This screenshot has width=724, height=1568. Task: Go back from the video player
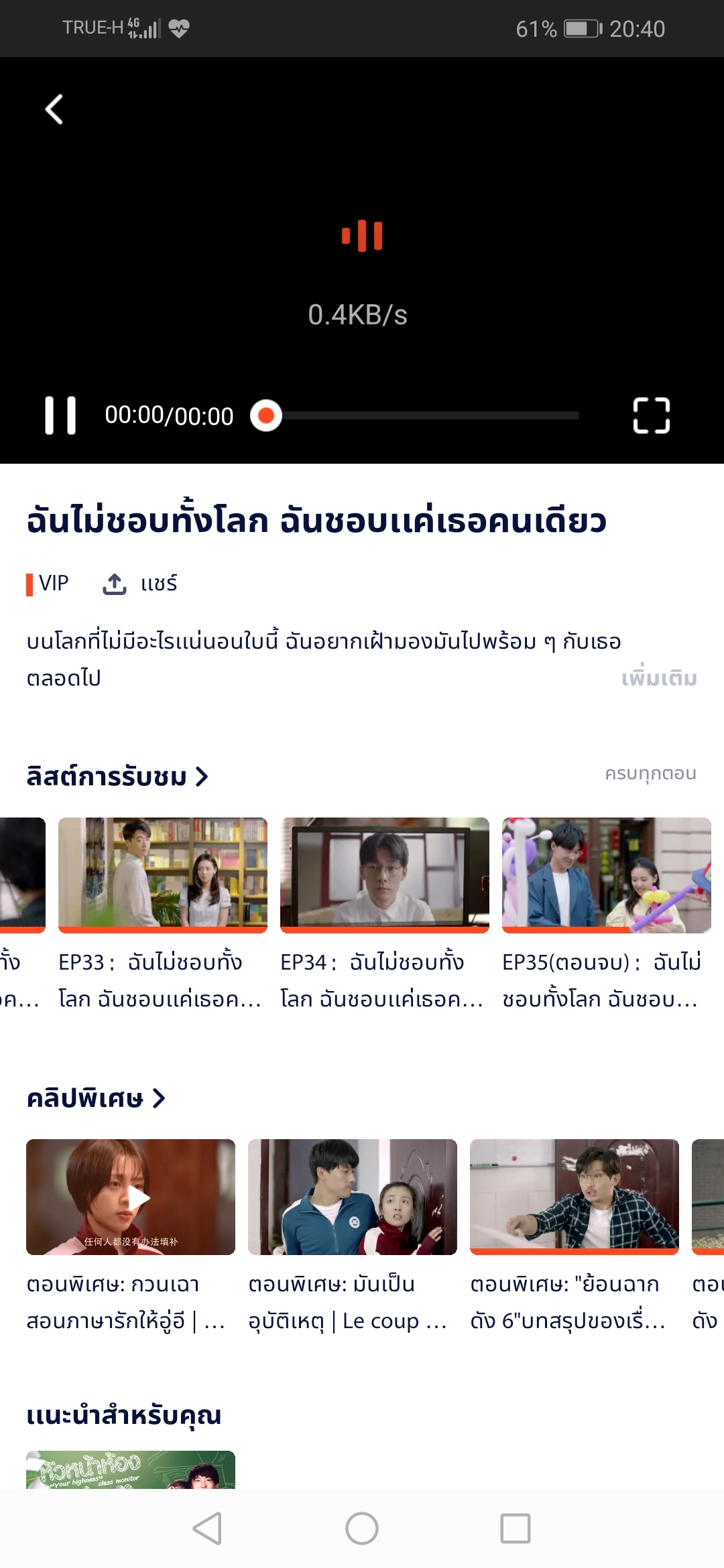[x=54, y=109]
